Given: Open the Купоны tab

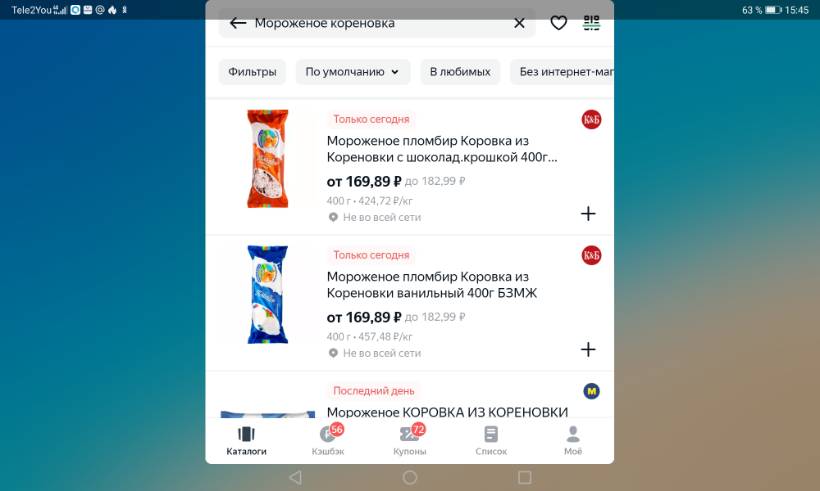Looking at the screenshot, I should tap(409, 440).
